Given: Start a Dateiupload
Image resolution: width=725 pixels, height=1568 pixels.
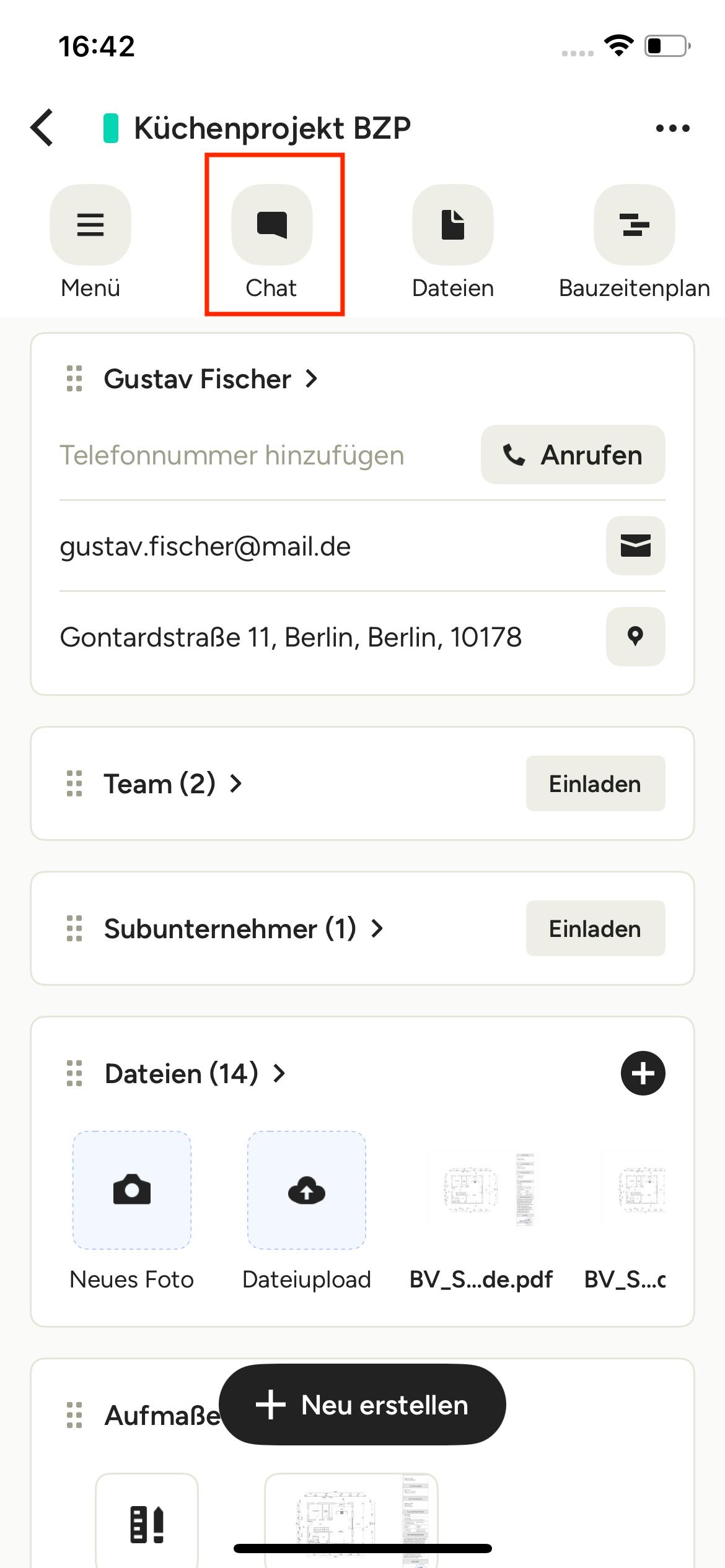Looking at the screenshot, I should (x=307, y=1190).
